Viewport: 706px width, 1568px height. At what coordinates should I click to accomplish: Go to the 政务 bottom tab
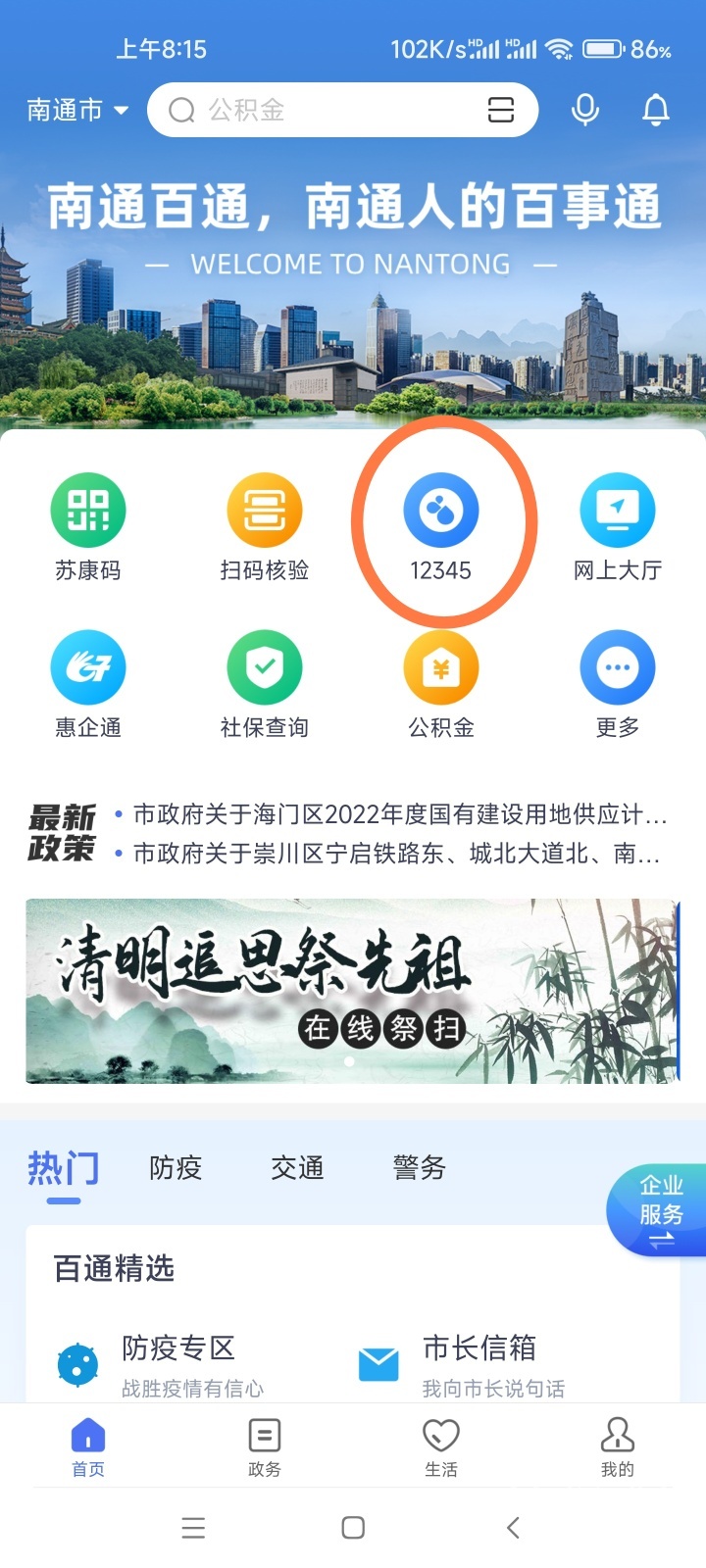coord(265,1446)
